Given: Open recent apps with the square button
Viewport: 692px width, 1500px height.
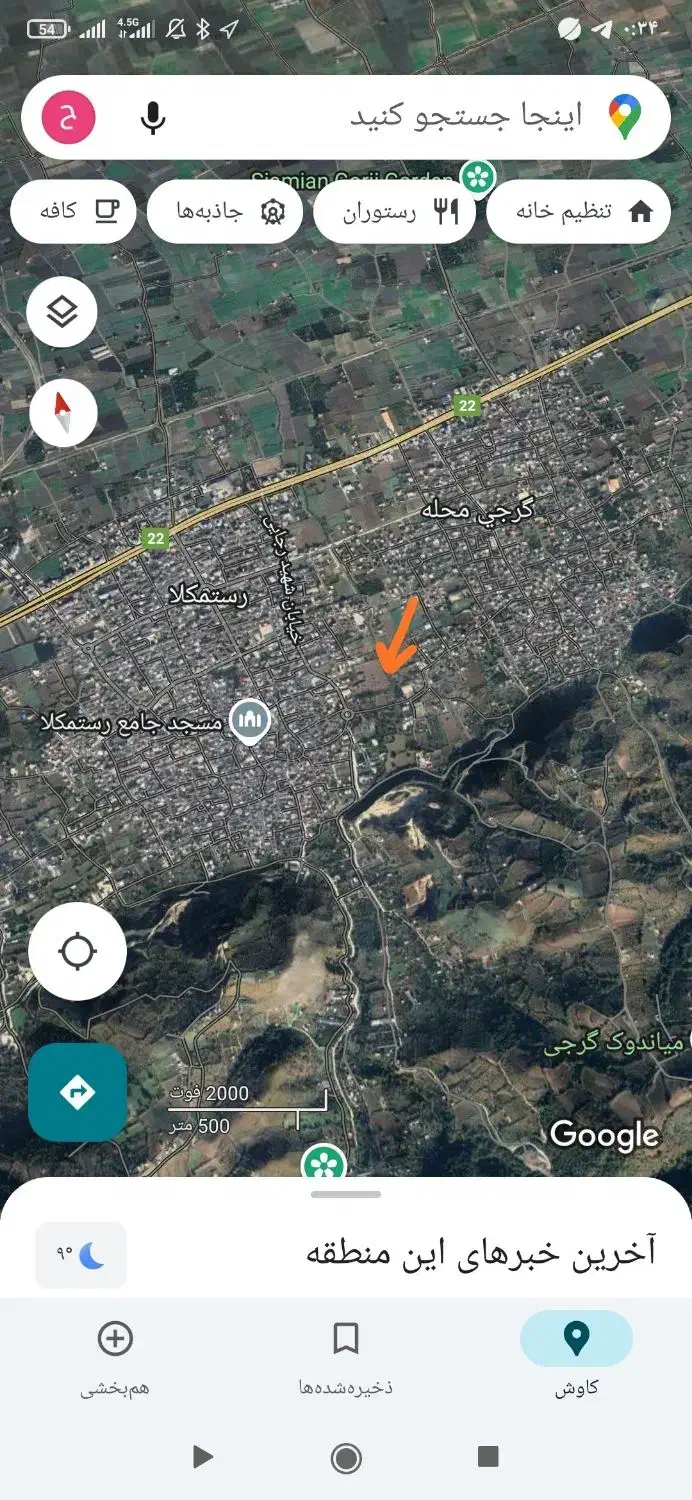Looking at the screenshot, I should [488, 1457].
